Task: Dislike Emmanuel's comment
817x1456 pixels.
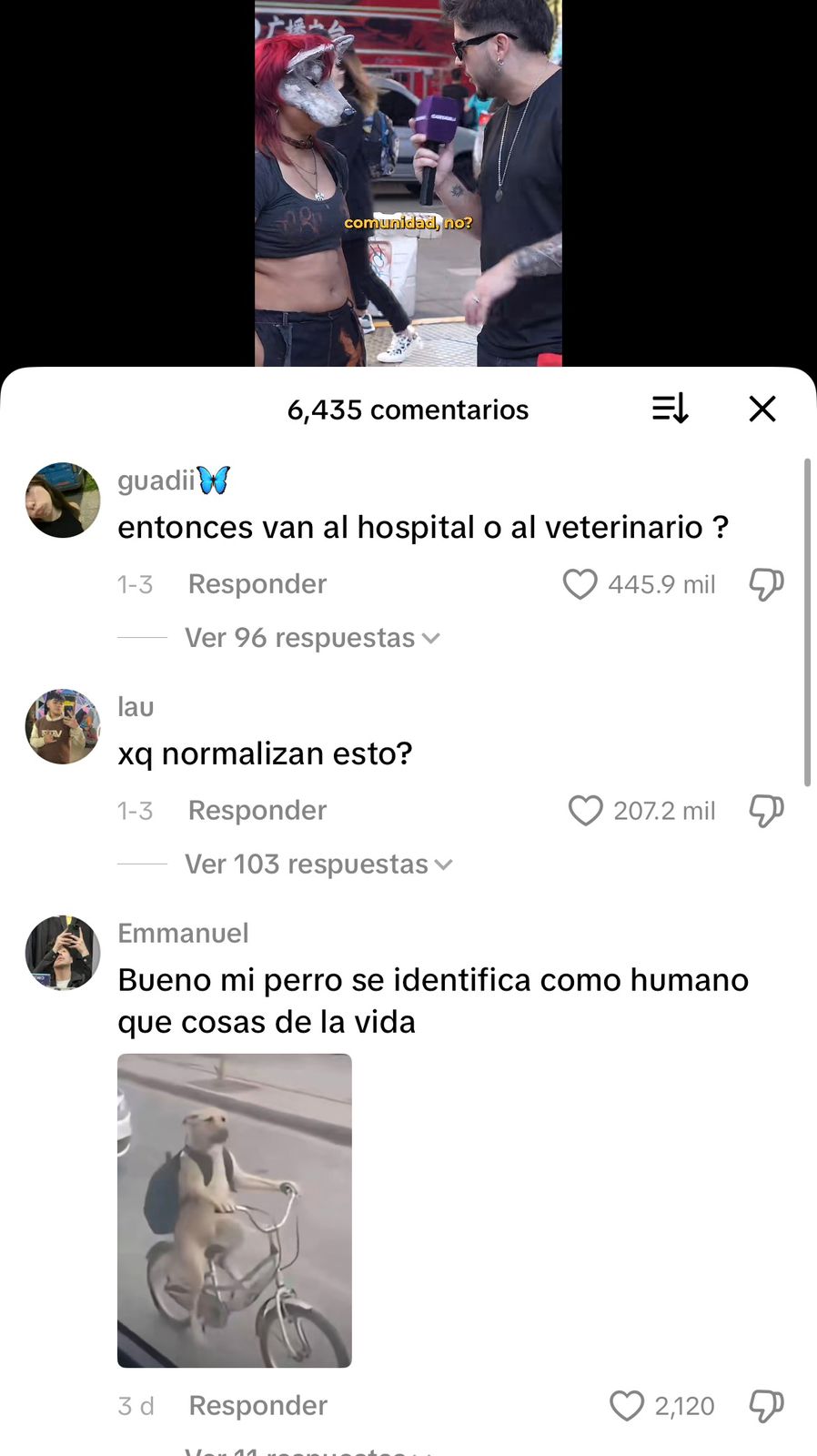Action: point(766,1406)
